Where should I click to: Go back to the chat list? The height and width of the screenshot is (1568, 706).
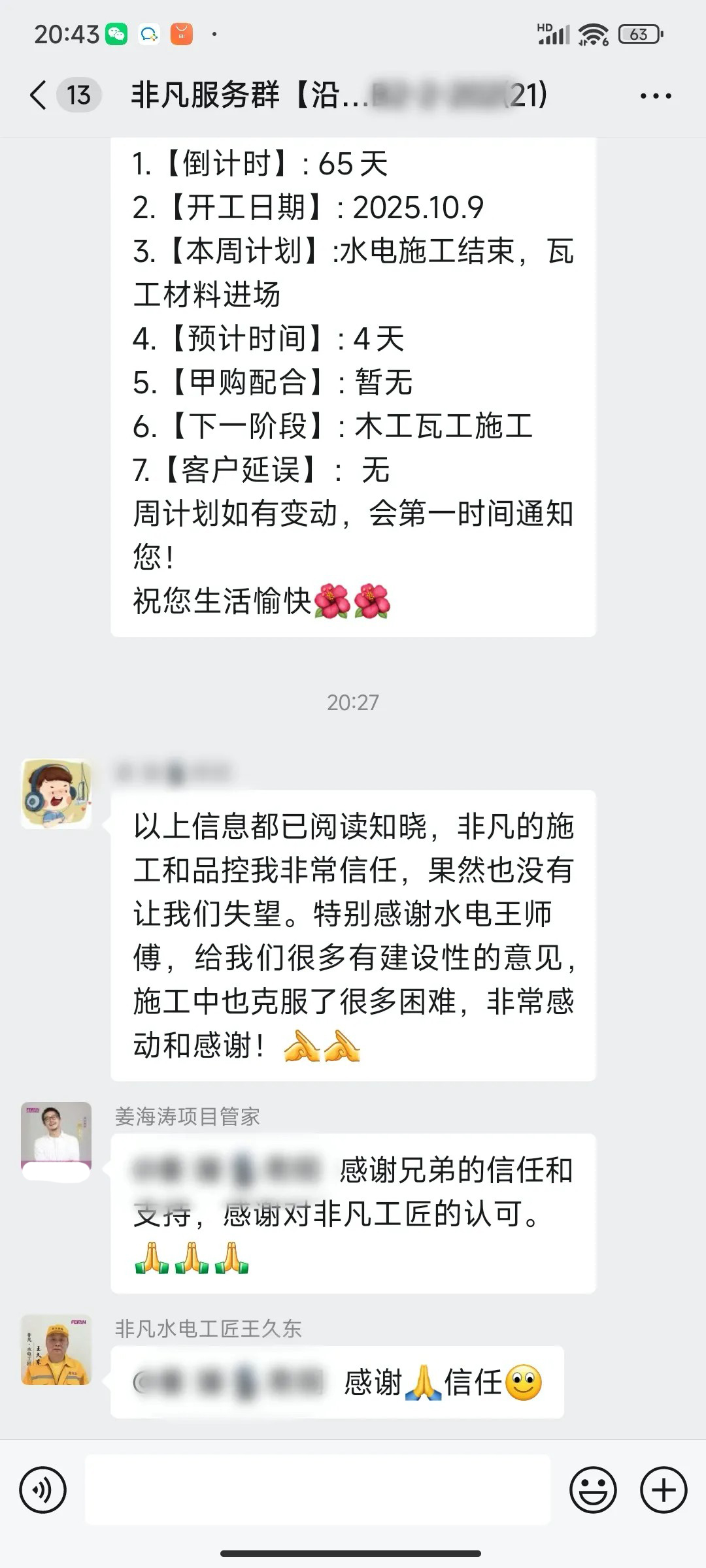point(39,95)
